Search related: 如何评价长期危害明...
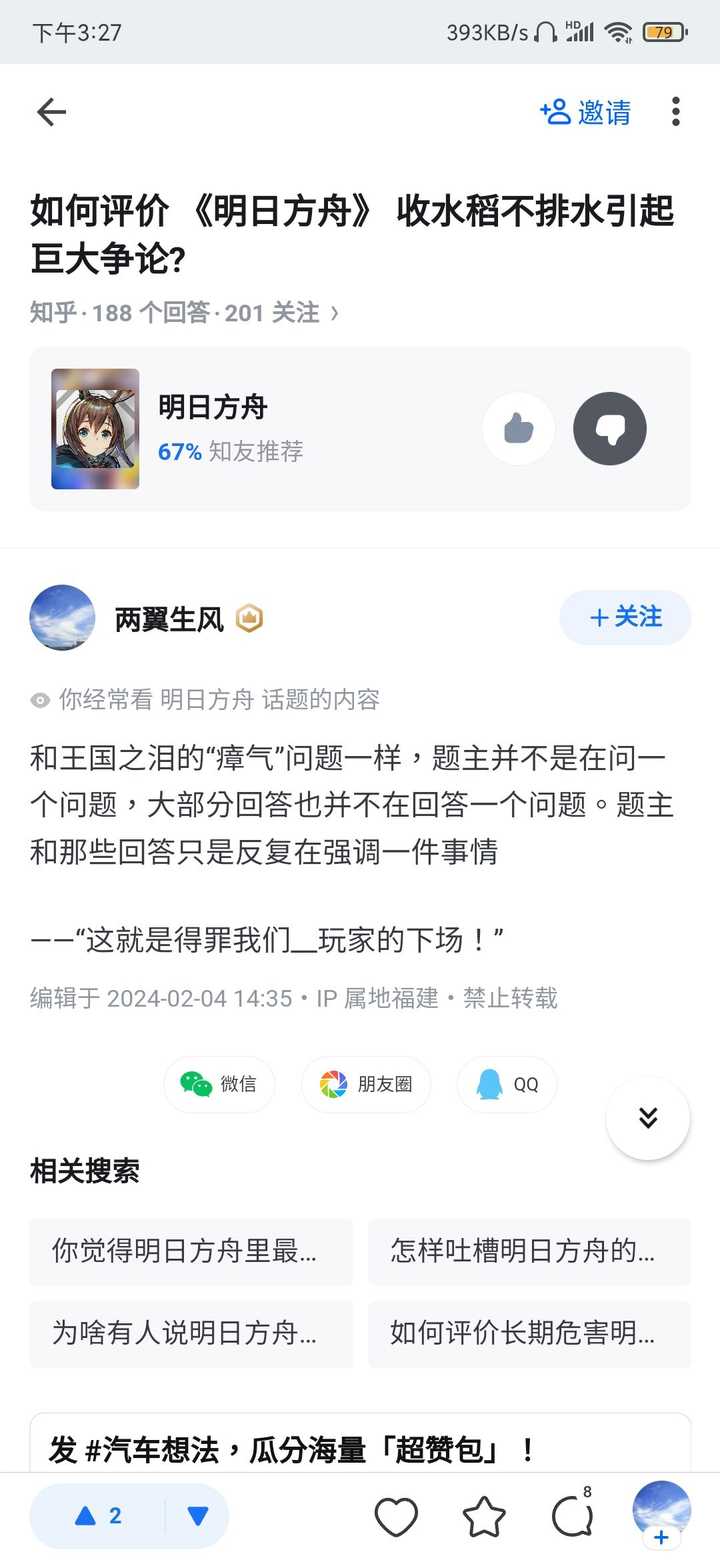Viewport: 720px width, 1560px height. click(x=529, y=1333)
